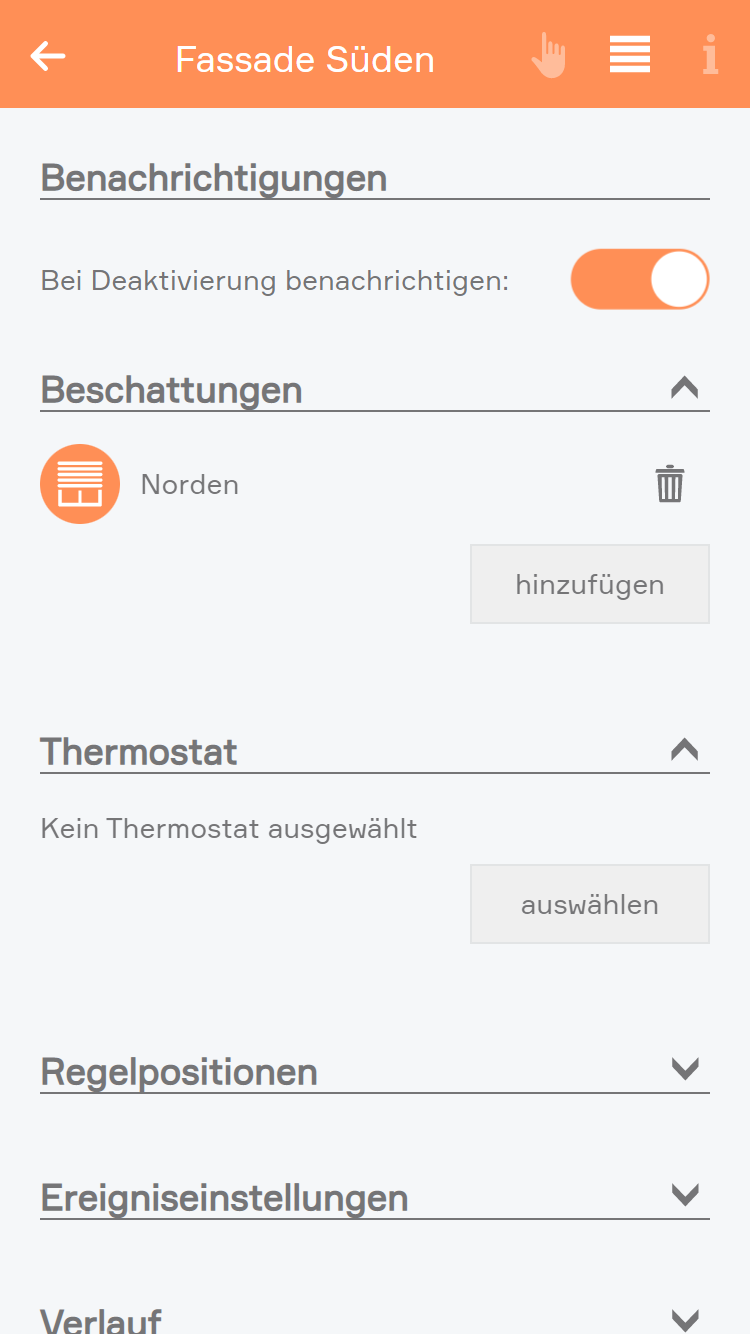Disable the Bei Deaktivierung benachrichtigen switch
750x1334 pixels.
639,280
